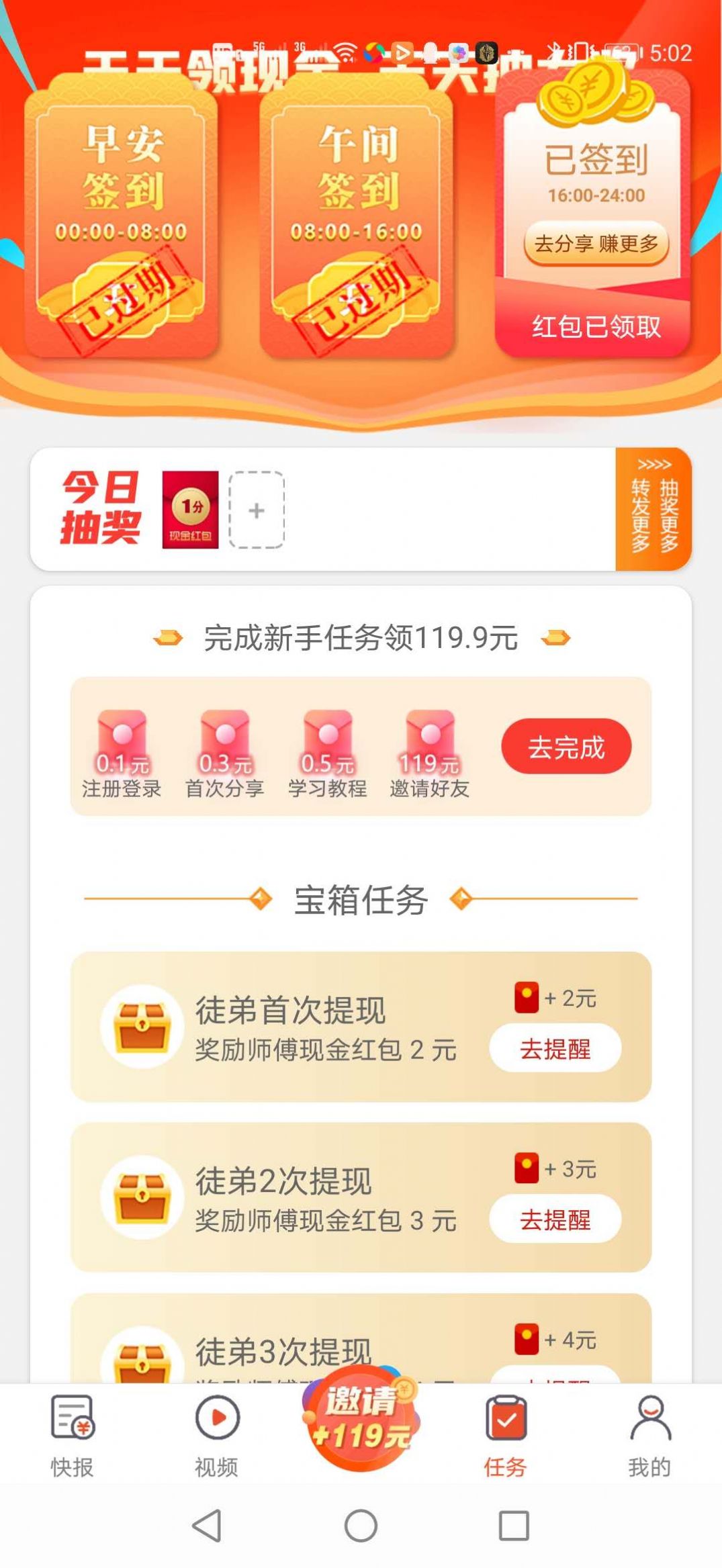Open the 1分 现金红包 lottery prize
The height and width of the screenshot is (1568, 722).
click(x=190, y=510)
